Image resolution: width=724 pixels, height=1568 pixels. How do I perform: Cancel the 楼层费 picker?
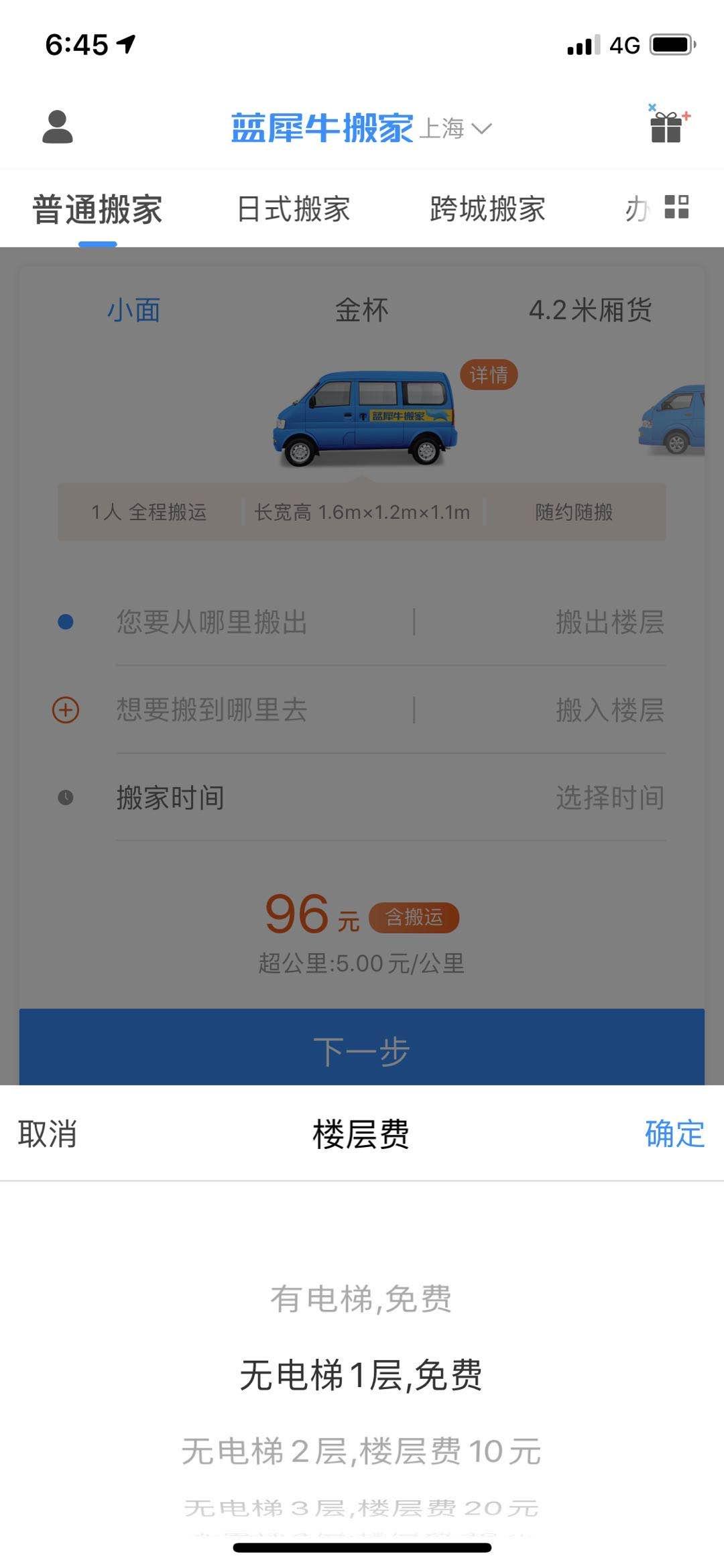coord(48,1134)
